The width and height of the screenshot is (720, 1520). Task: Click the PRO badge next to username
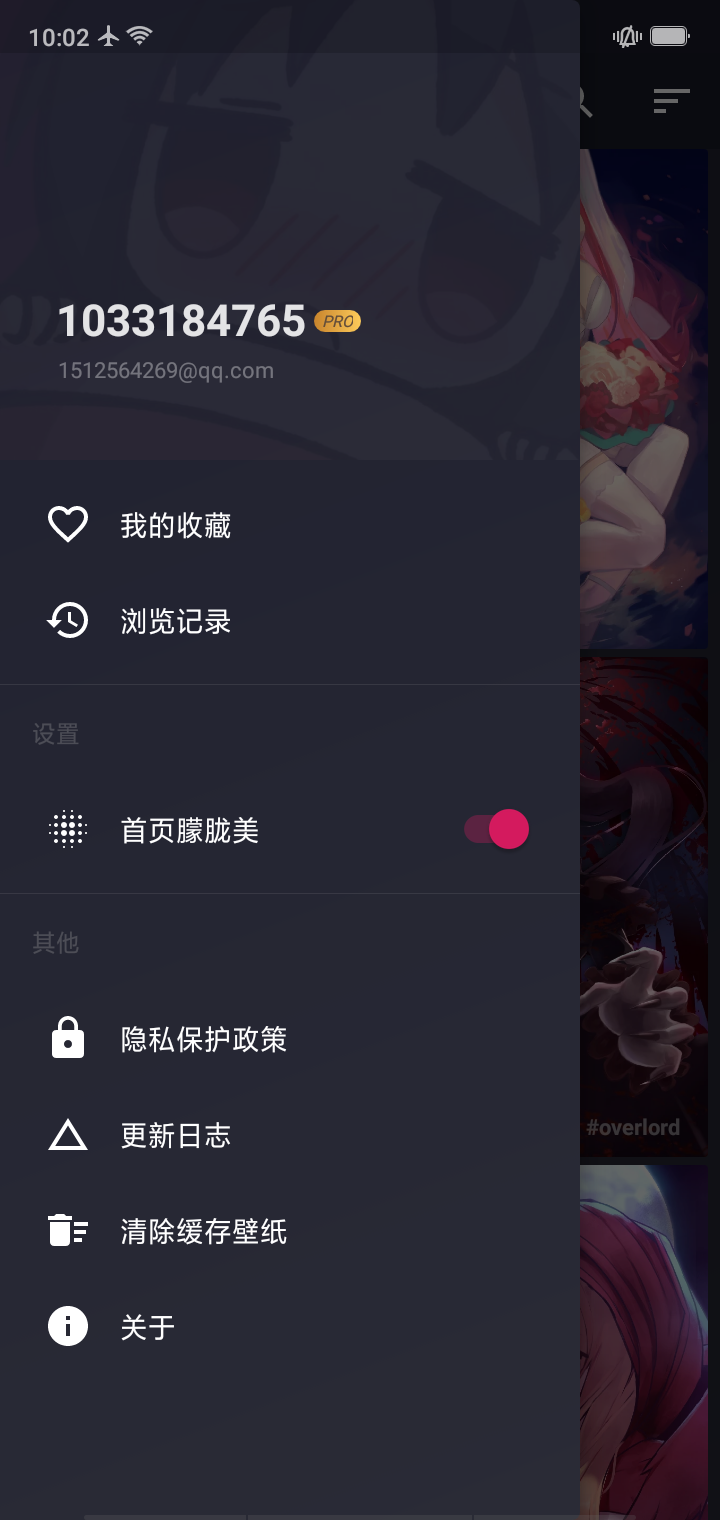pos(338,321)
